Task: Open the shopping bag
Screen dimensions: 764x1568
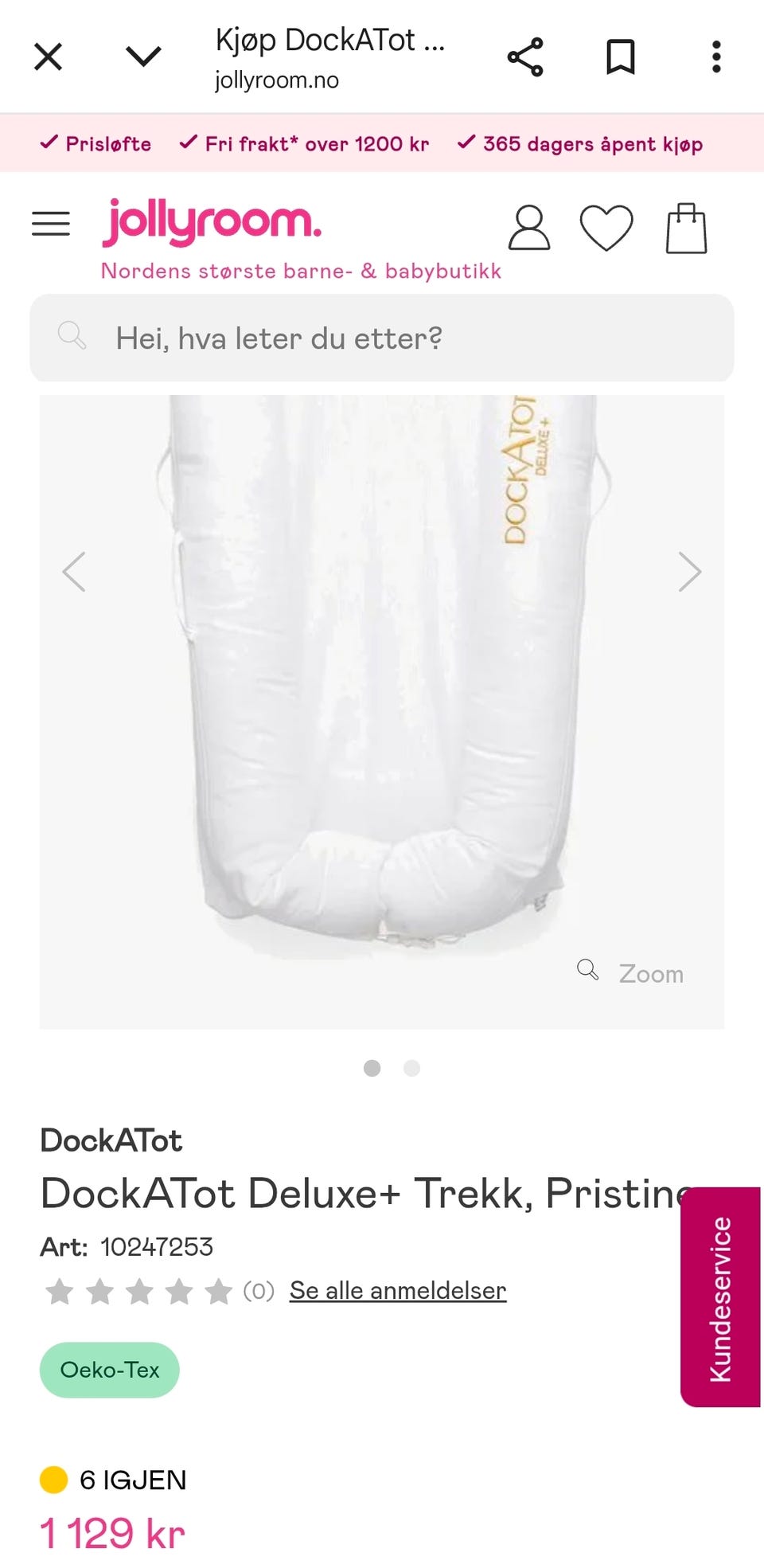Action: coord(686,228)
